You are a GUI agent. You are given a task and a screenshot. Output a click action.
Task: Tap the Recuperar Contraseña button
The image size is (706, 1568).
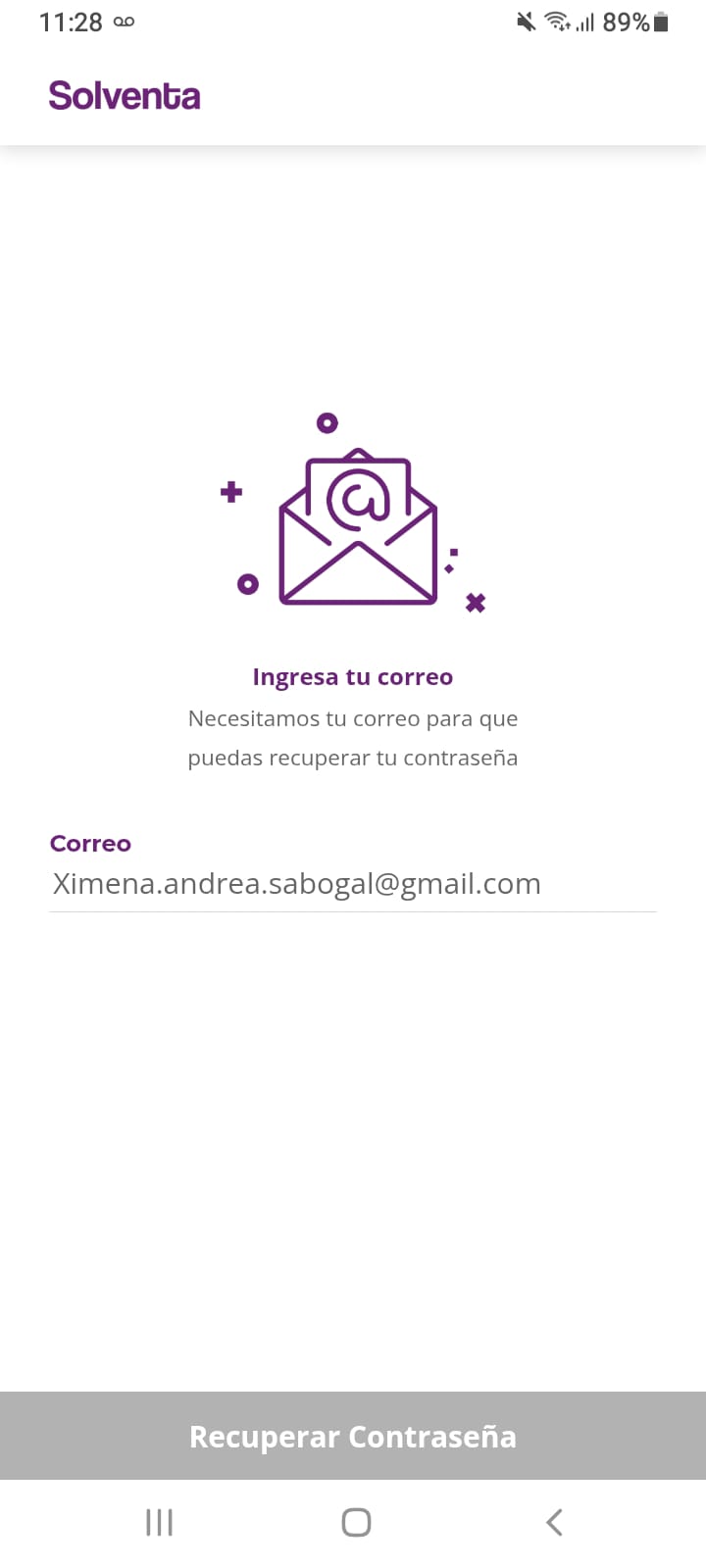click(x=353, y=1436)
